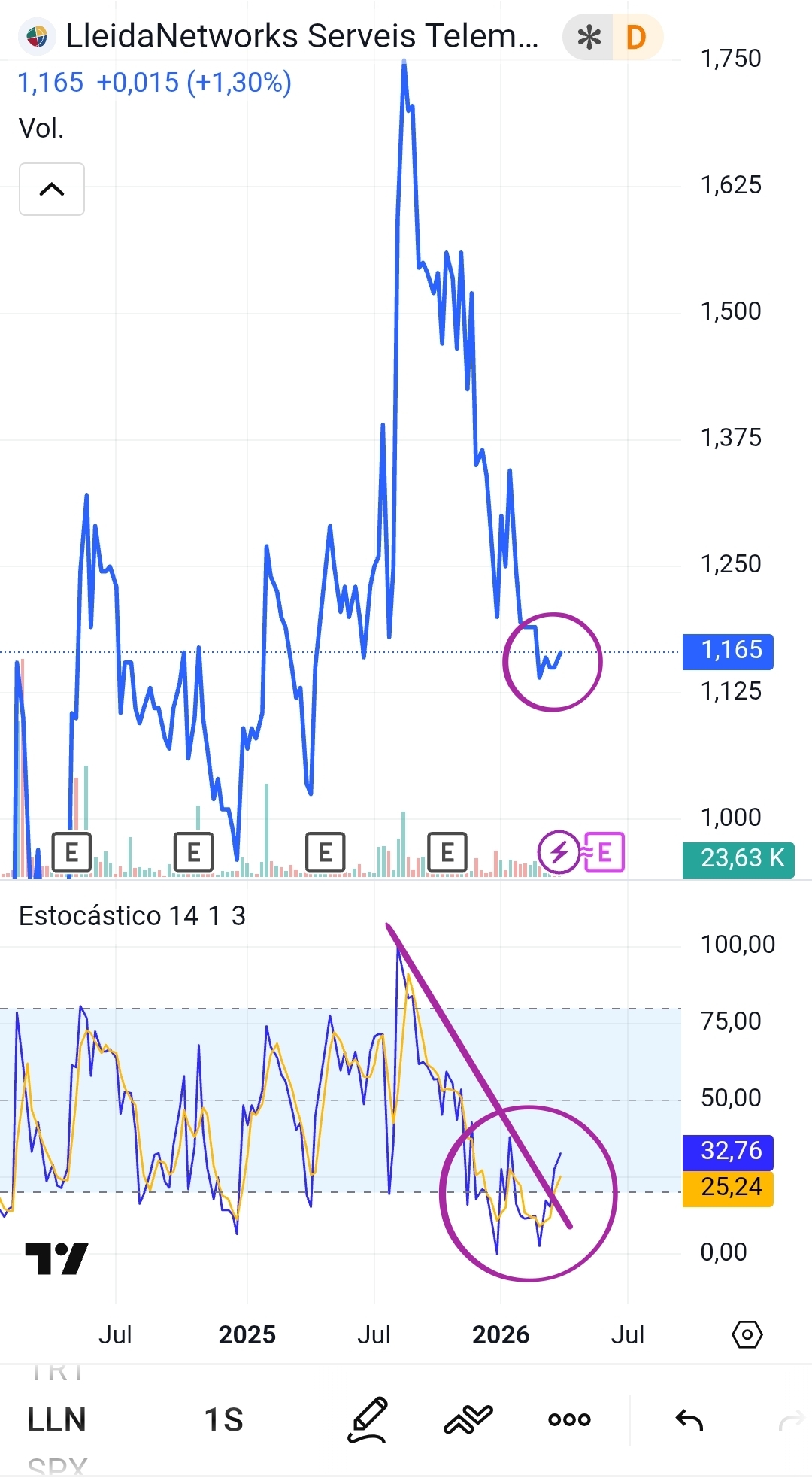Toggle the estimated earnings ≈E icon
Viewport: 812px width, 1478px height.
point(602,853)
